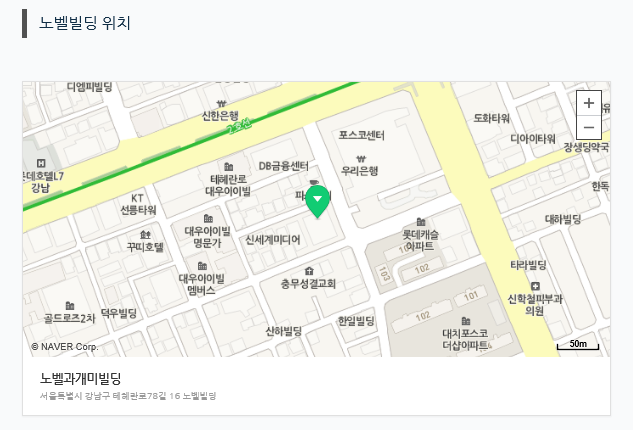Zoom out of the map
This screenshot has height=430, width=633.
589,127
